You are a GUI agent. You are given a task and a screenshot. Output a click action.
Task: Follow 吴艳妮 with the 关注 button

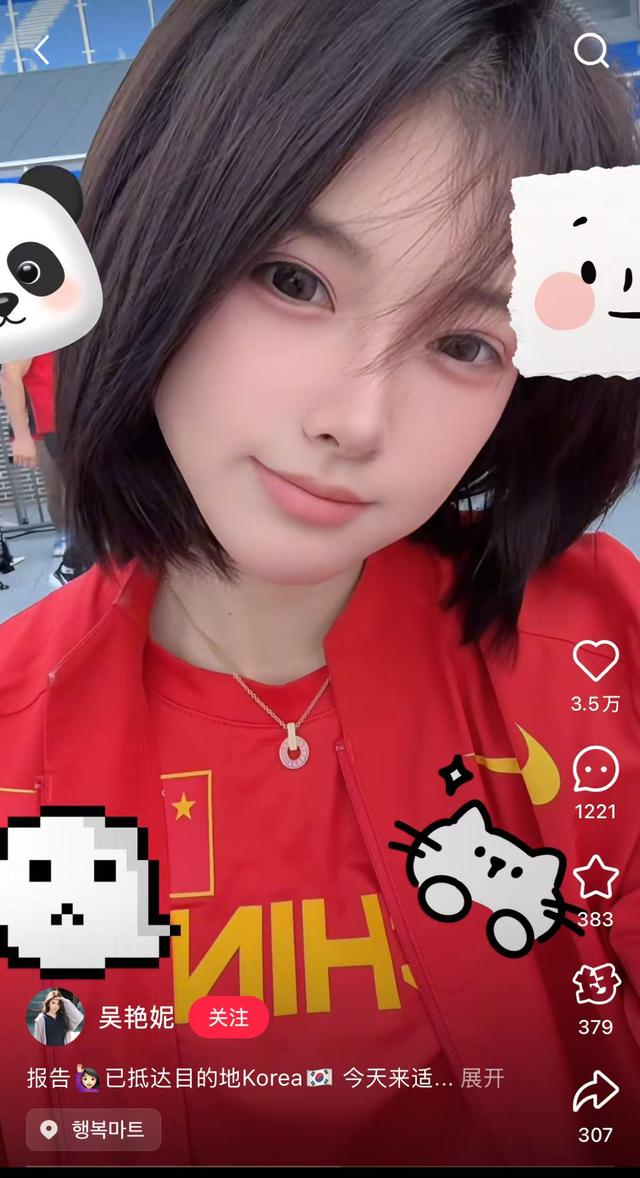(229, 1017)
